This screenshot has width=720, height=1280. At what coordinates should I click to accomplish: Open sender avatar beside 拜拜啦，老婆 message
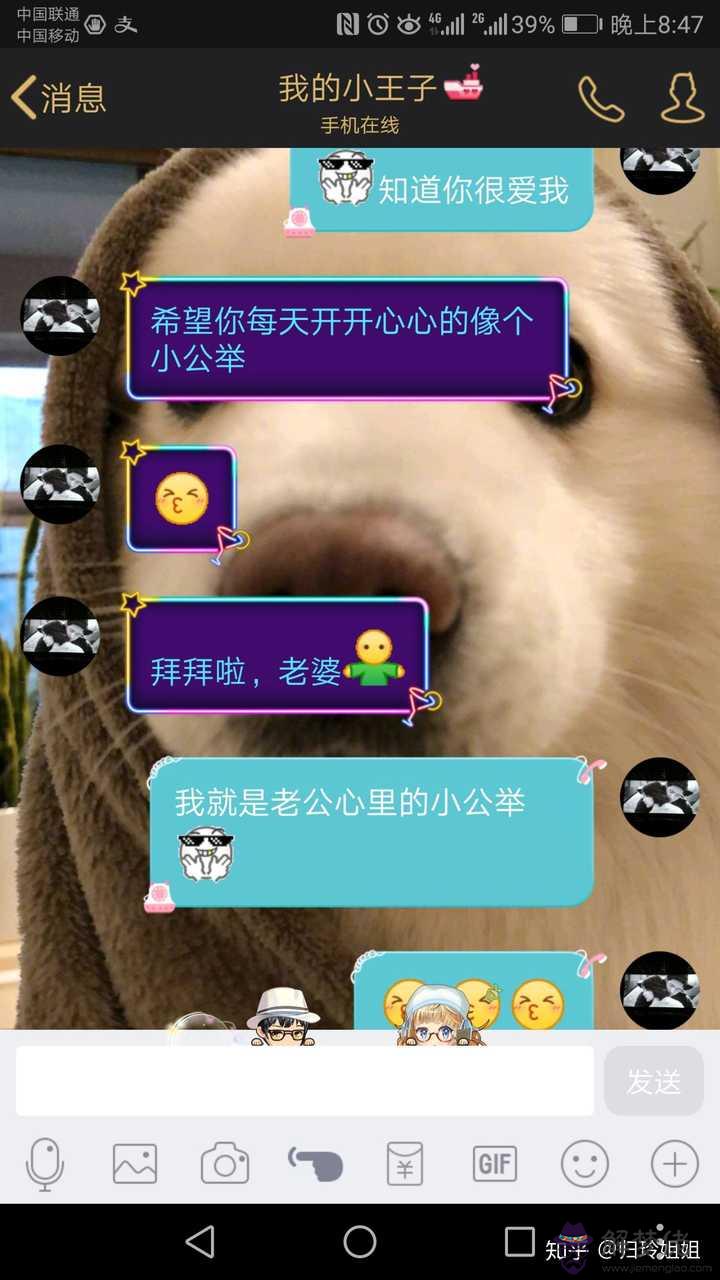click(x=60, y=636)
